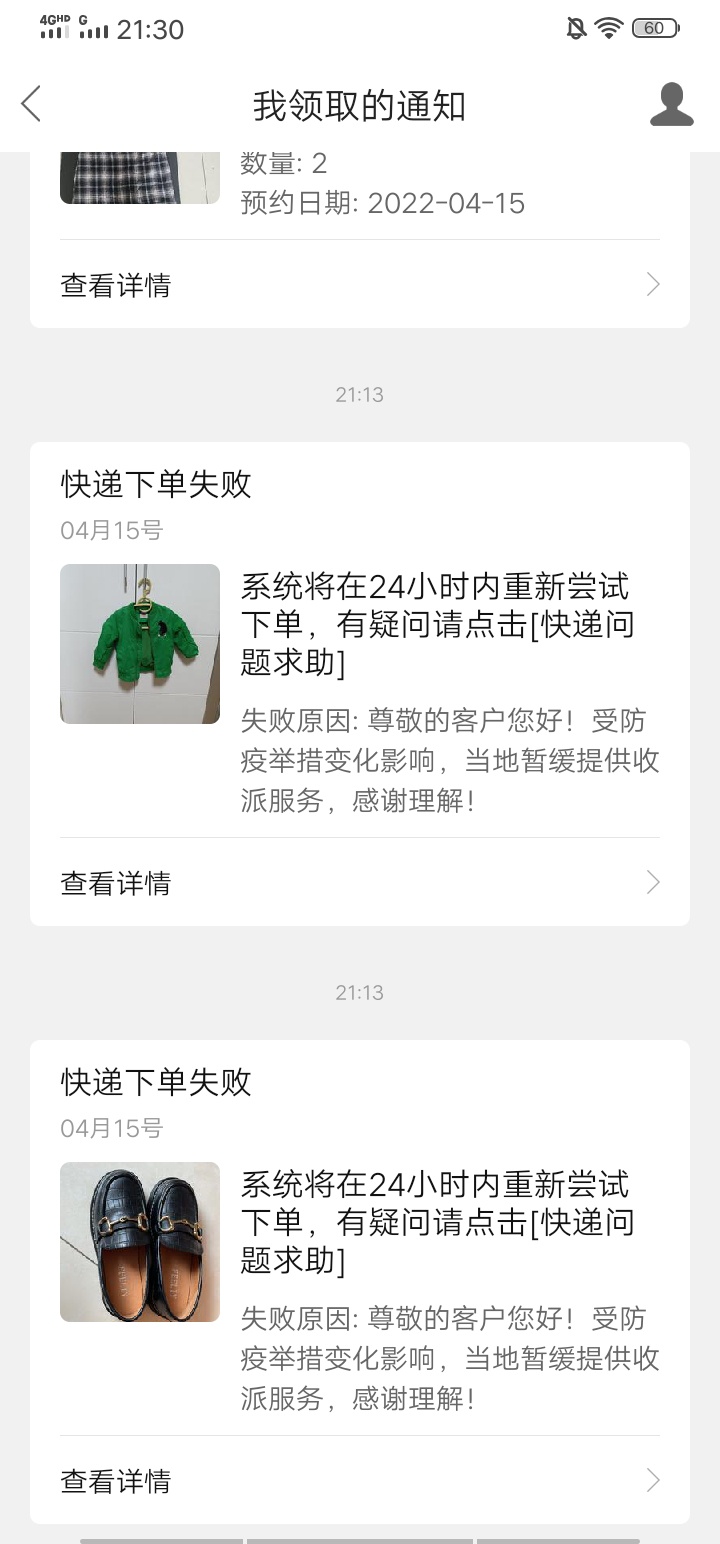Open 查看详情 for the green jacket order

[359, 883]
